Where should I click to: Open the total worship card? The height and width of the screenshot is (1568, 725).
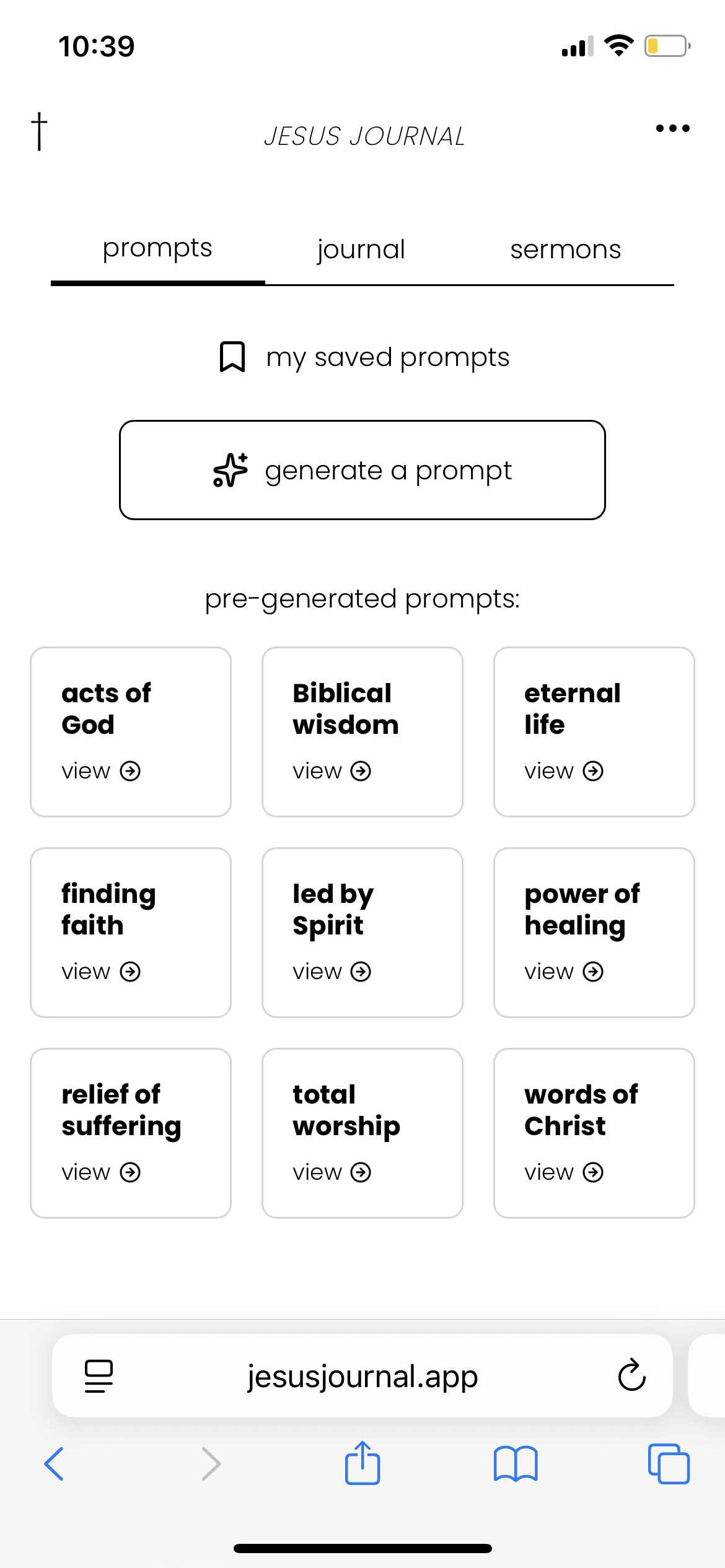pos(362,1133)
